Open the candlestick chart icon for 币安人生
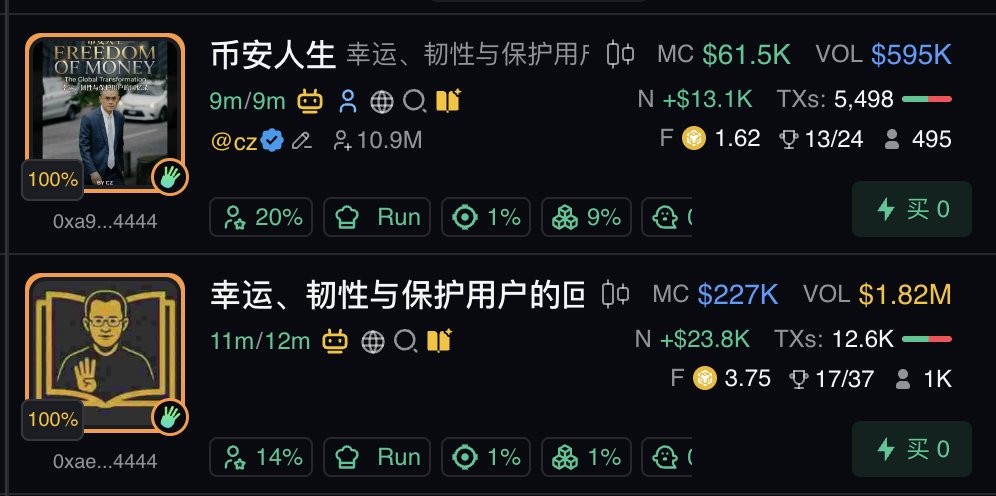 (621, 54)
